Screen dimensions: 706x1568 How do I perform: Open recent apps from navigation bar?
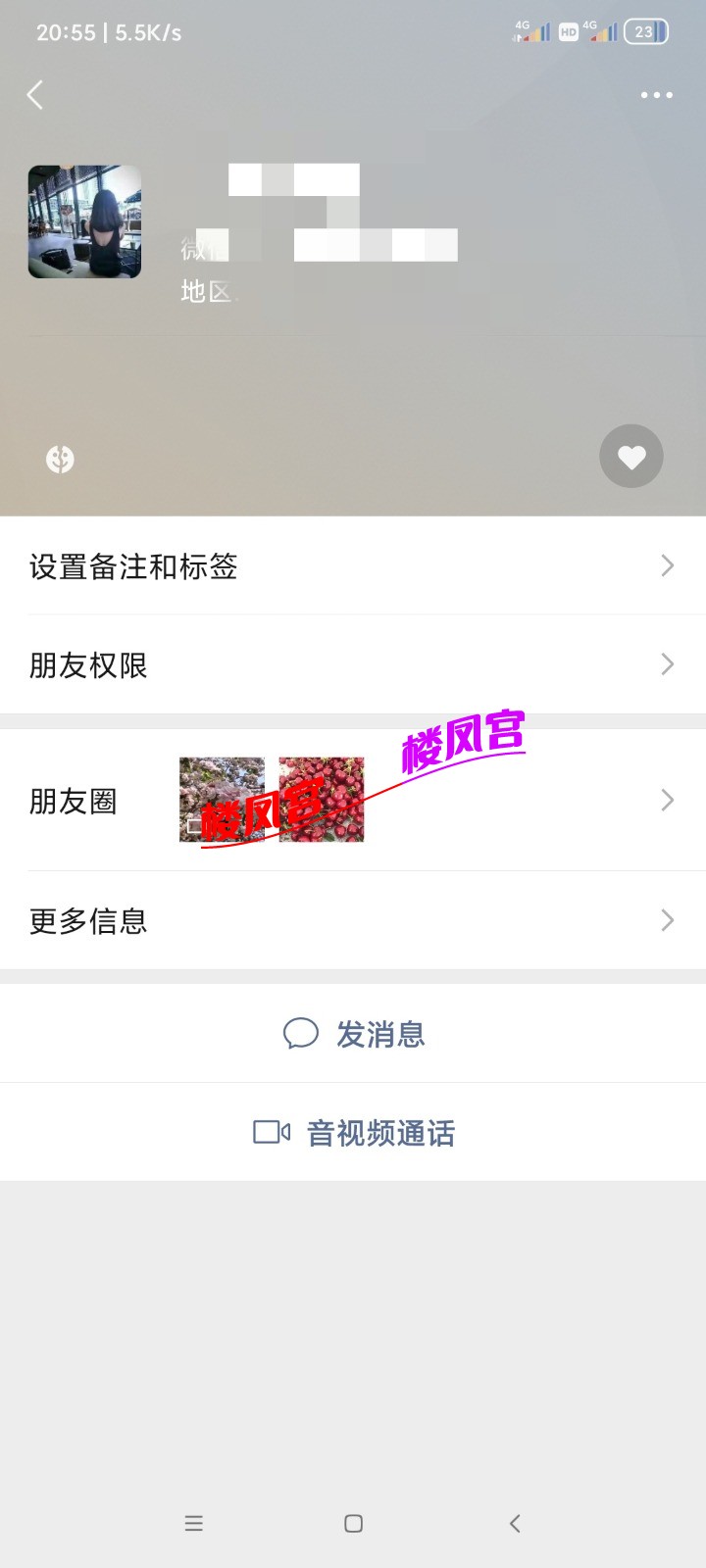(194, 1523)
